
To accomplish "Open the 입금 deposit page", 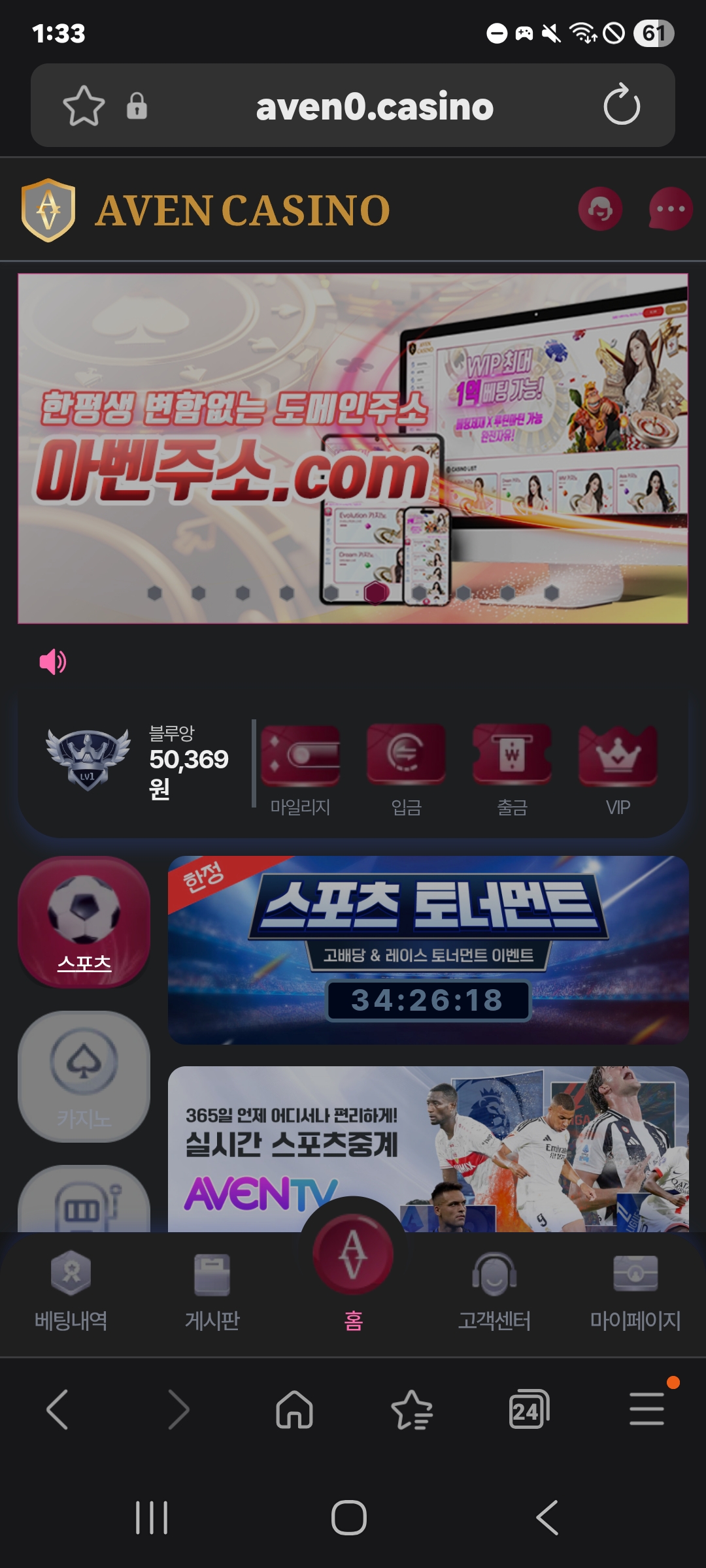I will tap(406, 768).
